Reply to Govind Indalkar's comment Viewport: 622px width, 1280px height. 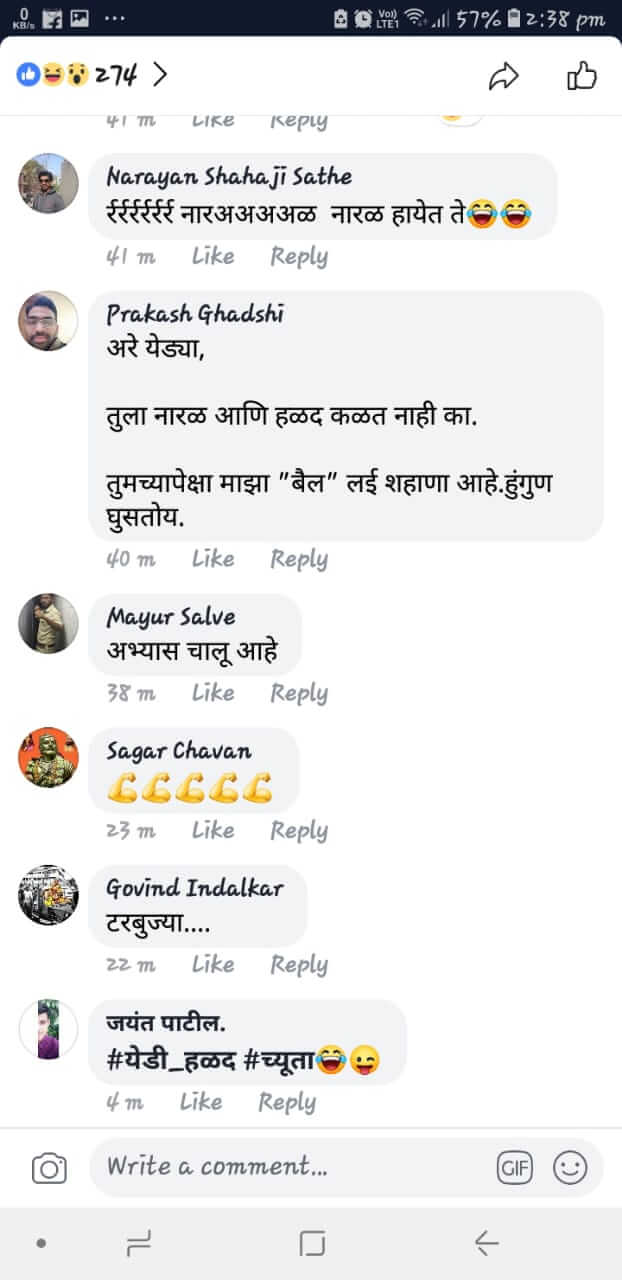pos(299,965)
